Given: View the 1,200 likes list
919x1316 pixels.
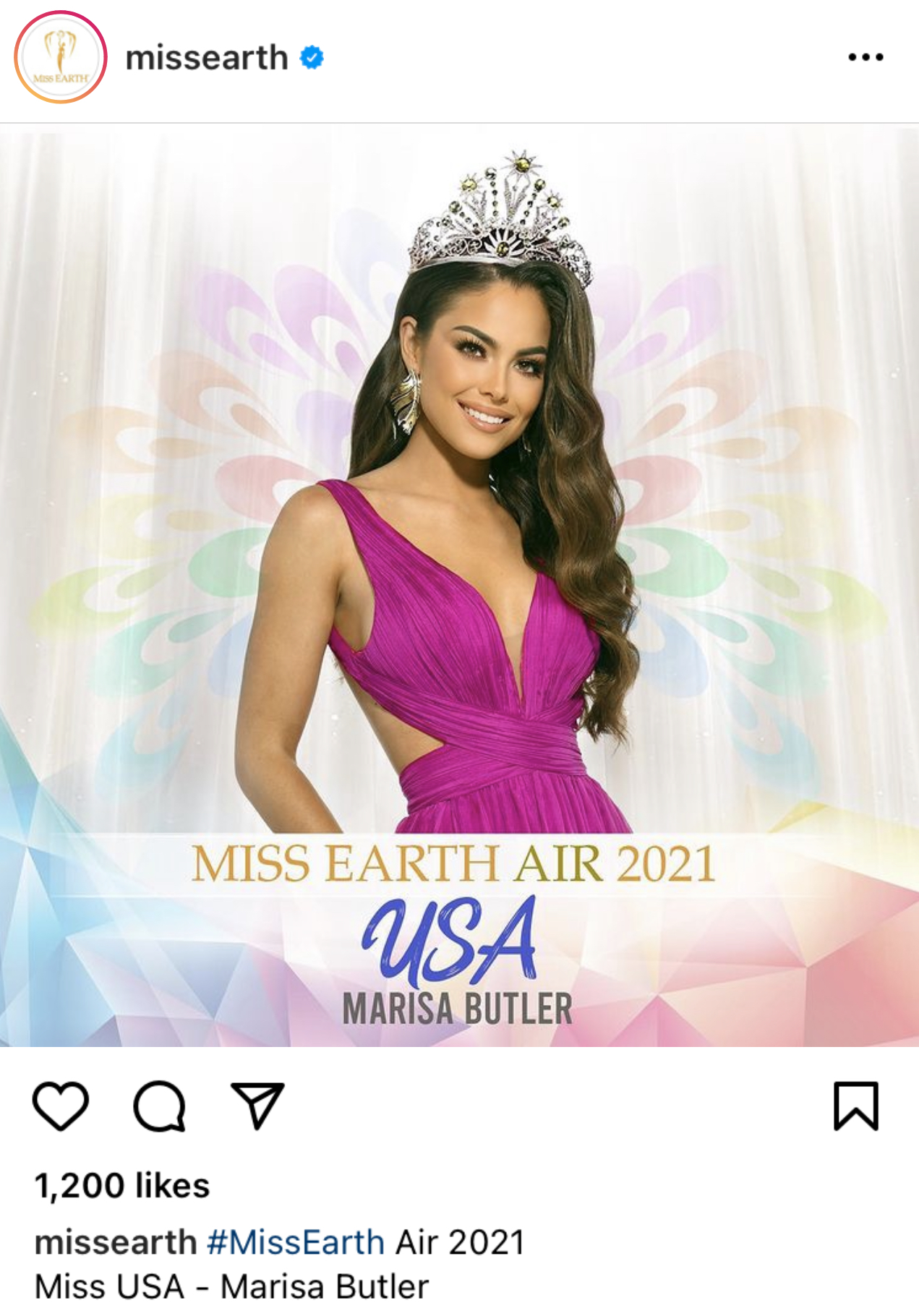Looking at the screenshot, I should click(122, 1186).
